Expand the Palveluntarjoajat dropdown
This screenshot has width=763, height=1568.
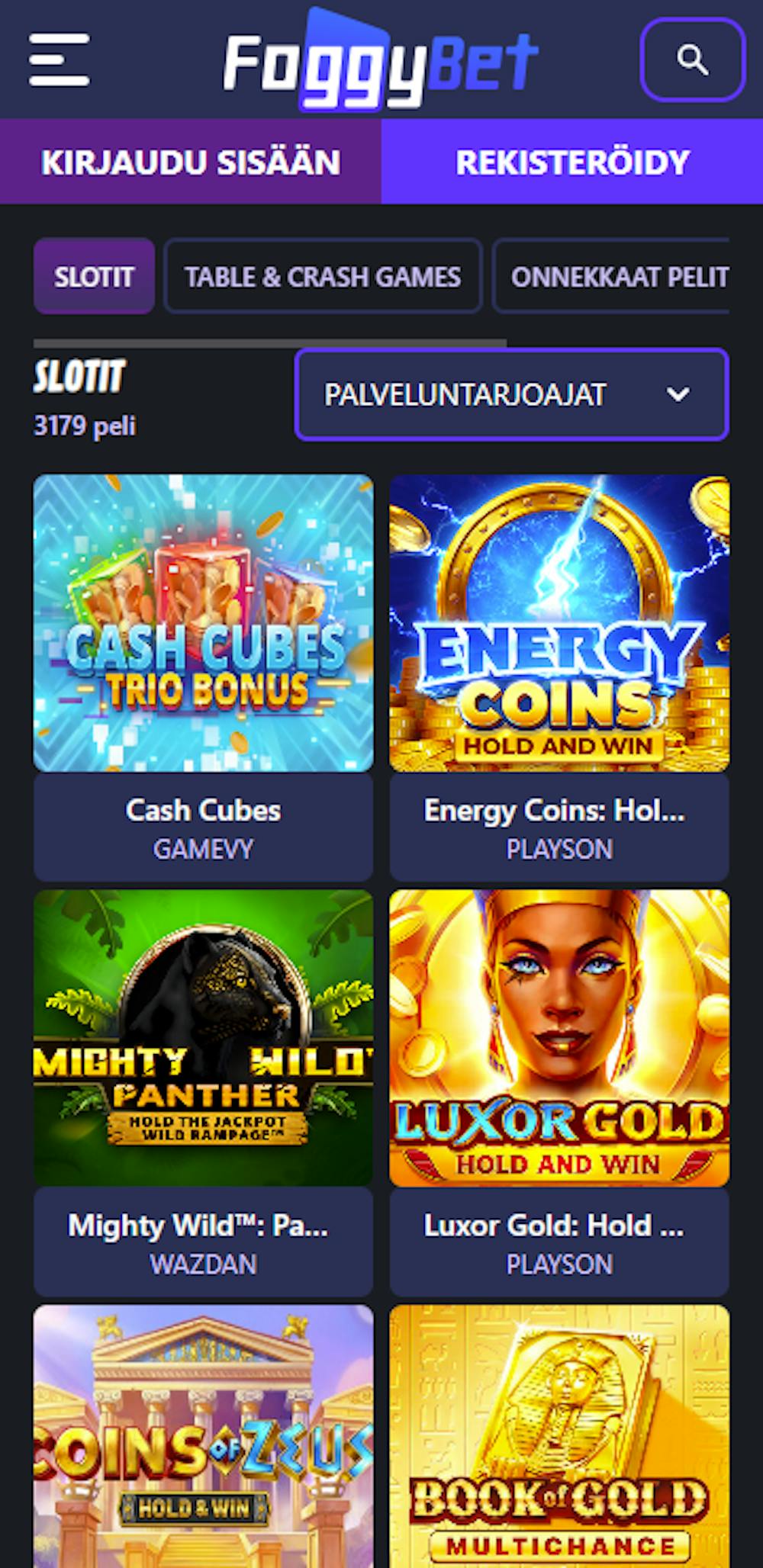(511, 394)
